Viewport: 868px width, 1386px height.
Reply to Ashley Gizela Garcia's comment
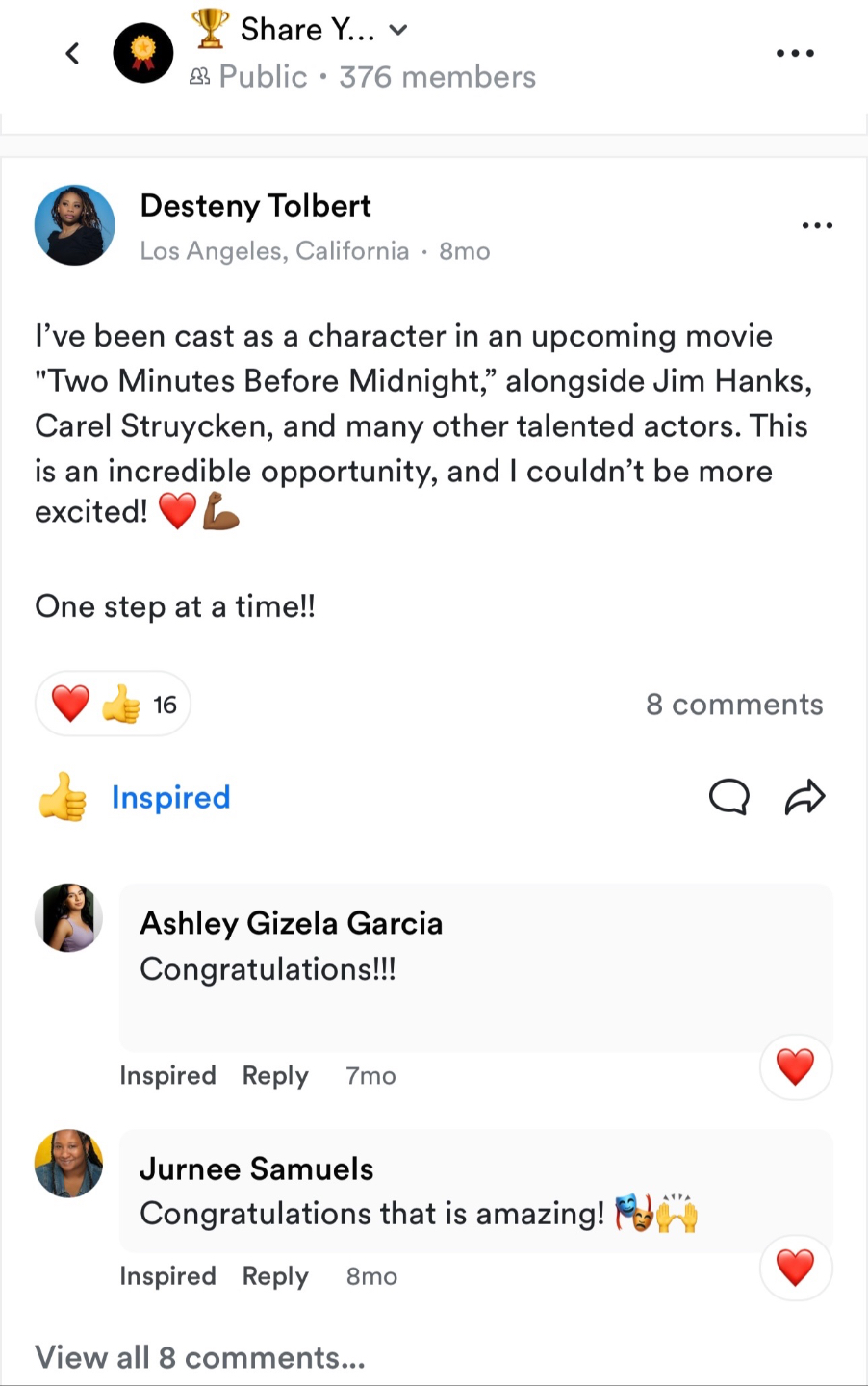click(275, 1075)
